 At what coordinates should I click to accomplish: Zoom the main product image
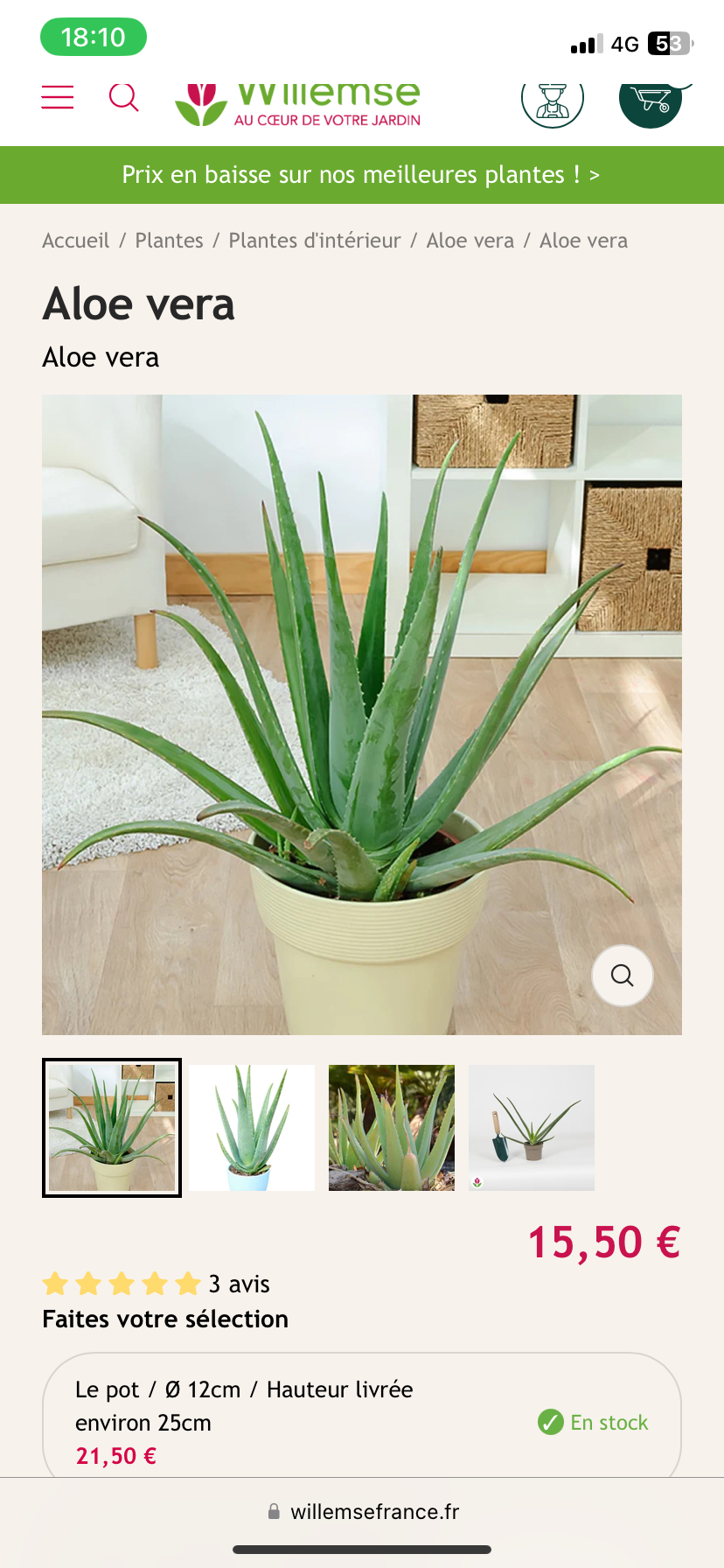click(623, 976)
